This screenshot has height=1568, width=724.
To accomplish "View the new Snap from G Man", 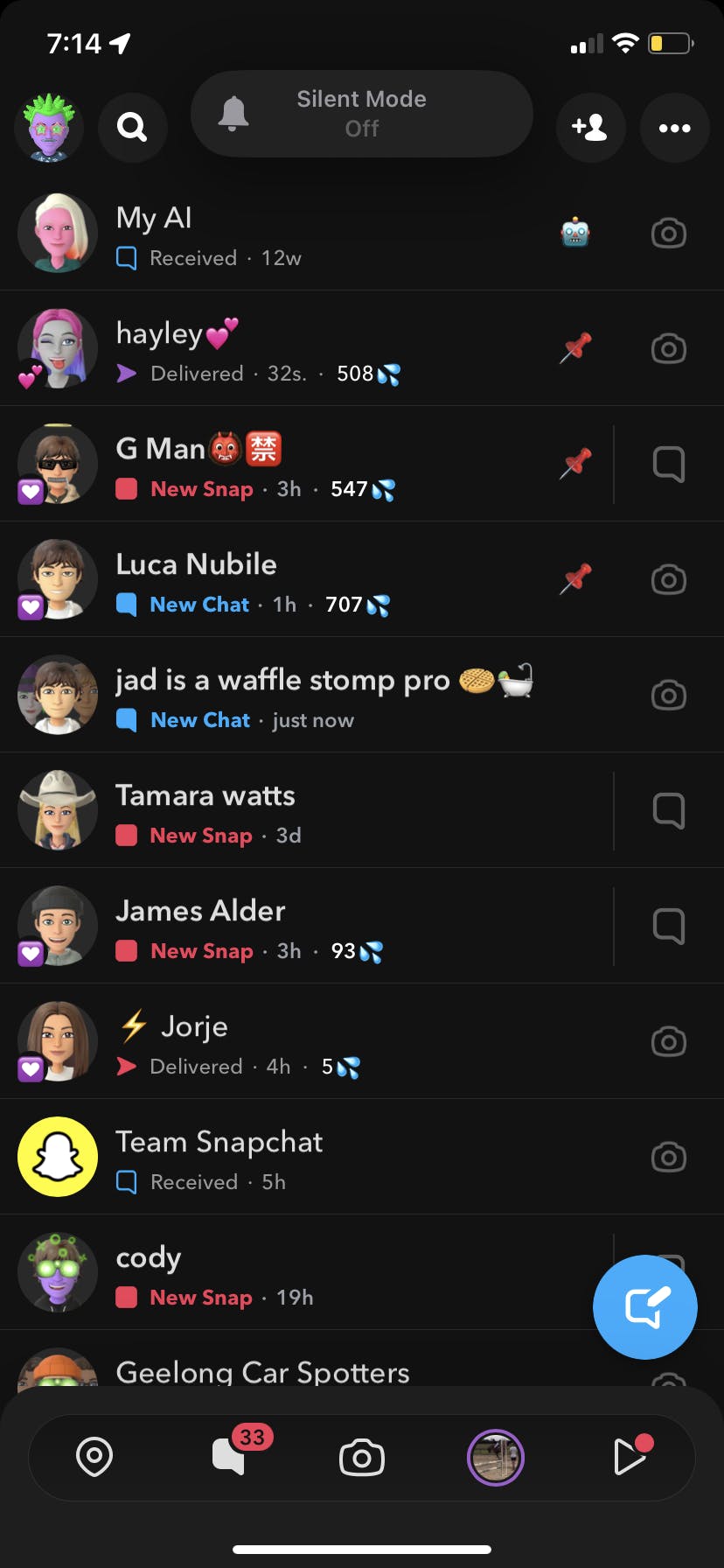I will click(x=262, y=465).
